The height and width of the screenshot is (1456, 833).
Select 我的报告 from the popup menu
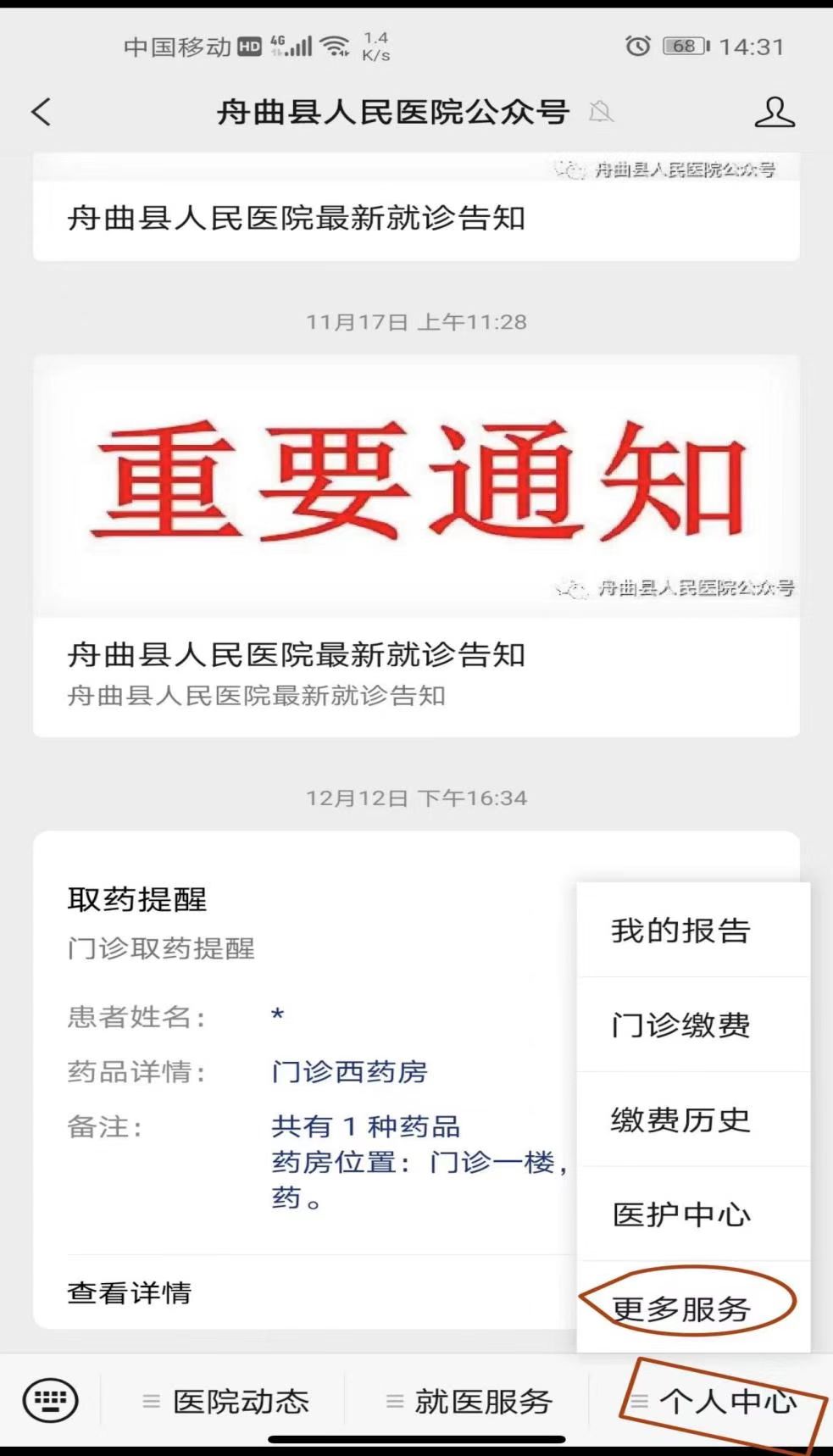(680, 931)
